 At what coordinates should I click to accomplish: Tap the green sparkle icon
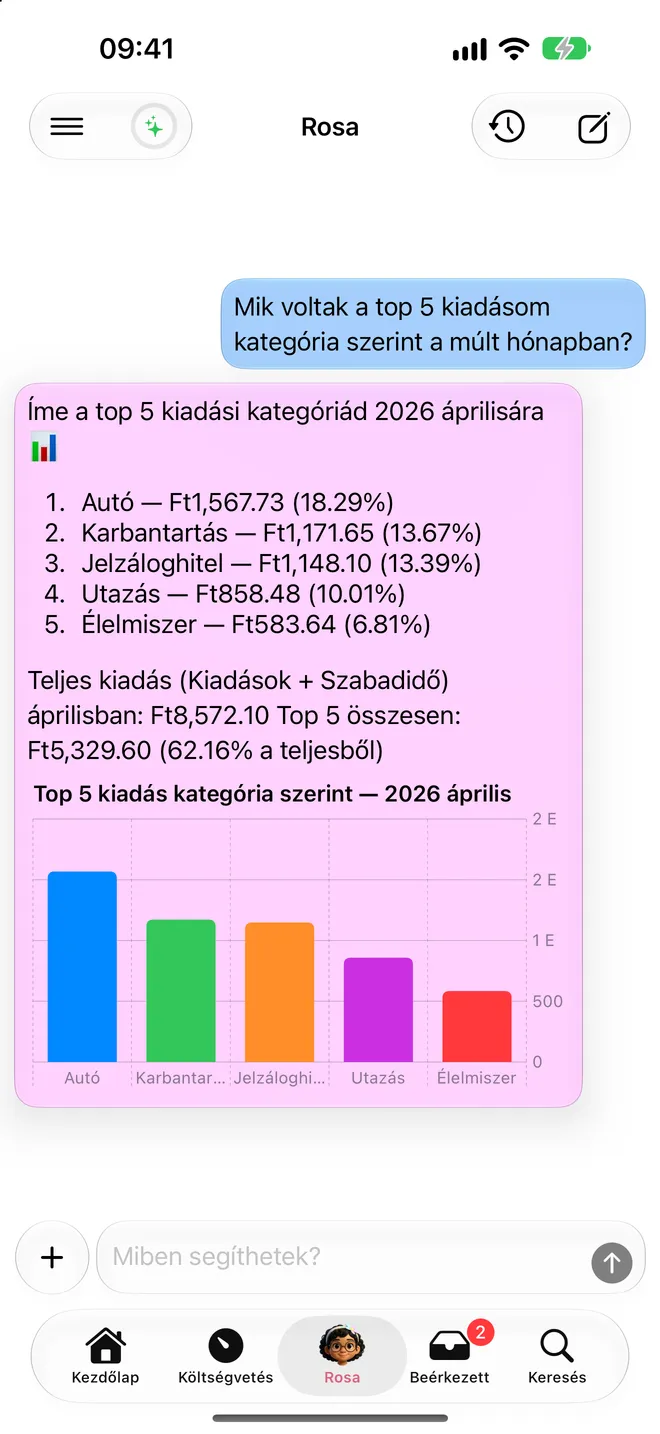[x=154, y=127]
